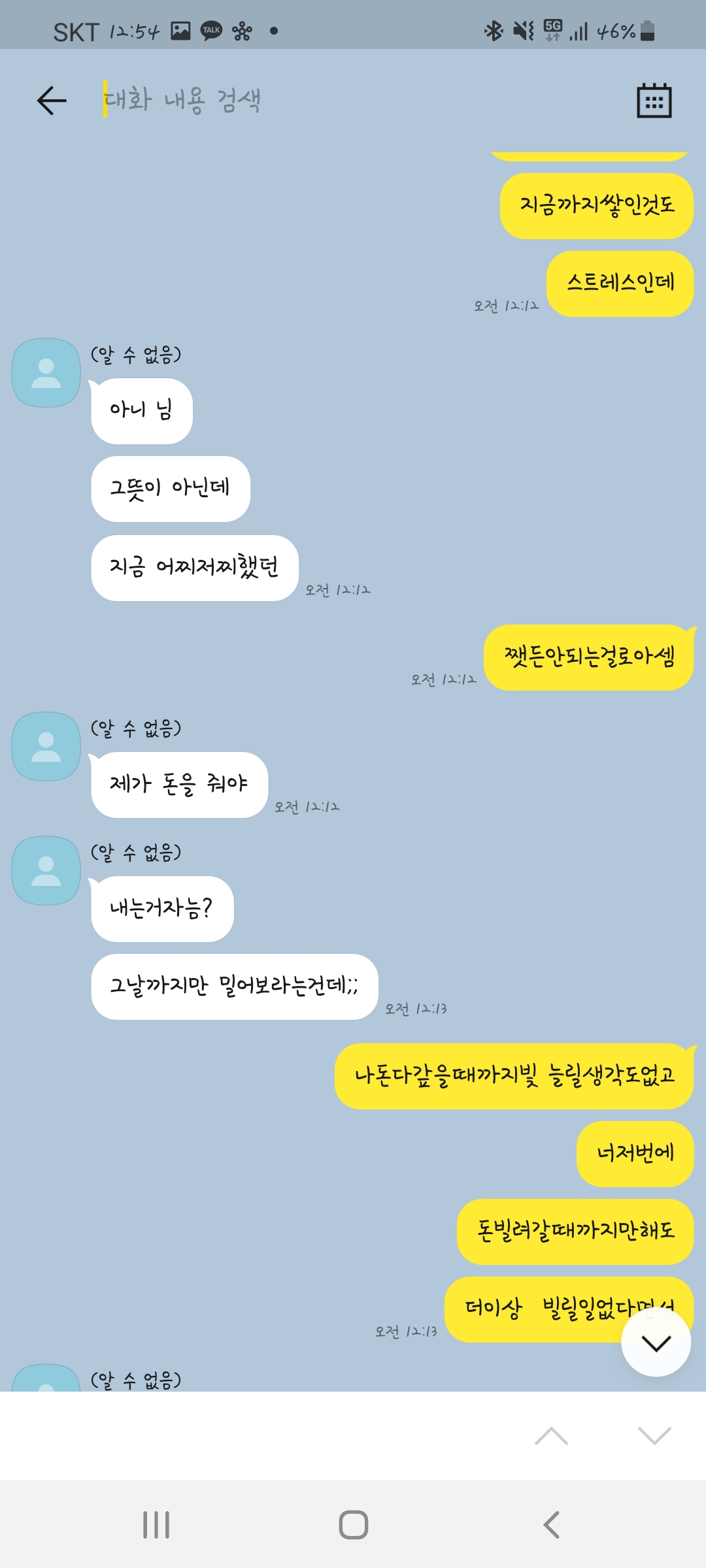Open the calendar date picker
Image resolution: width=706 pixels, height=1568 pixels.
(x=654, y=101)
